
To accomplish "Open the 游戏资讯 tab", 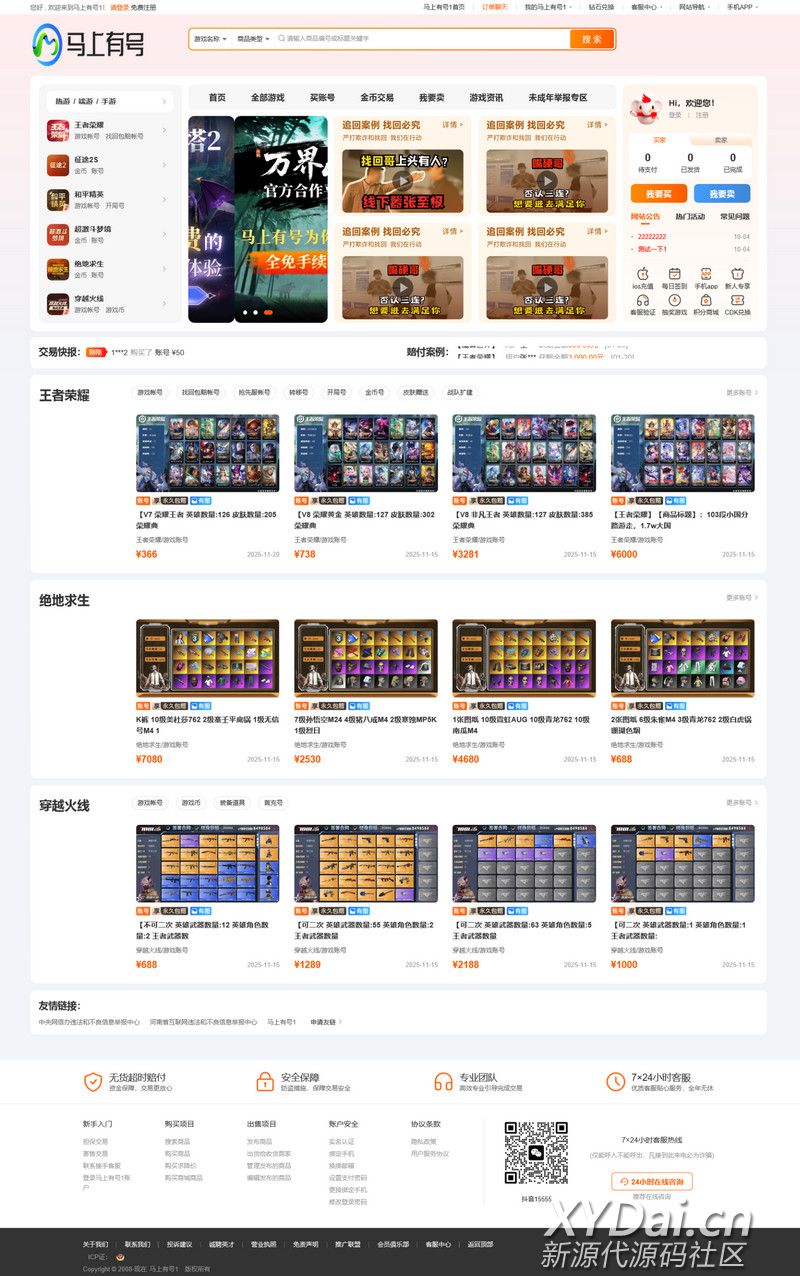I will pos(486,98).
